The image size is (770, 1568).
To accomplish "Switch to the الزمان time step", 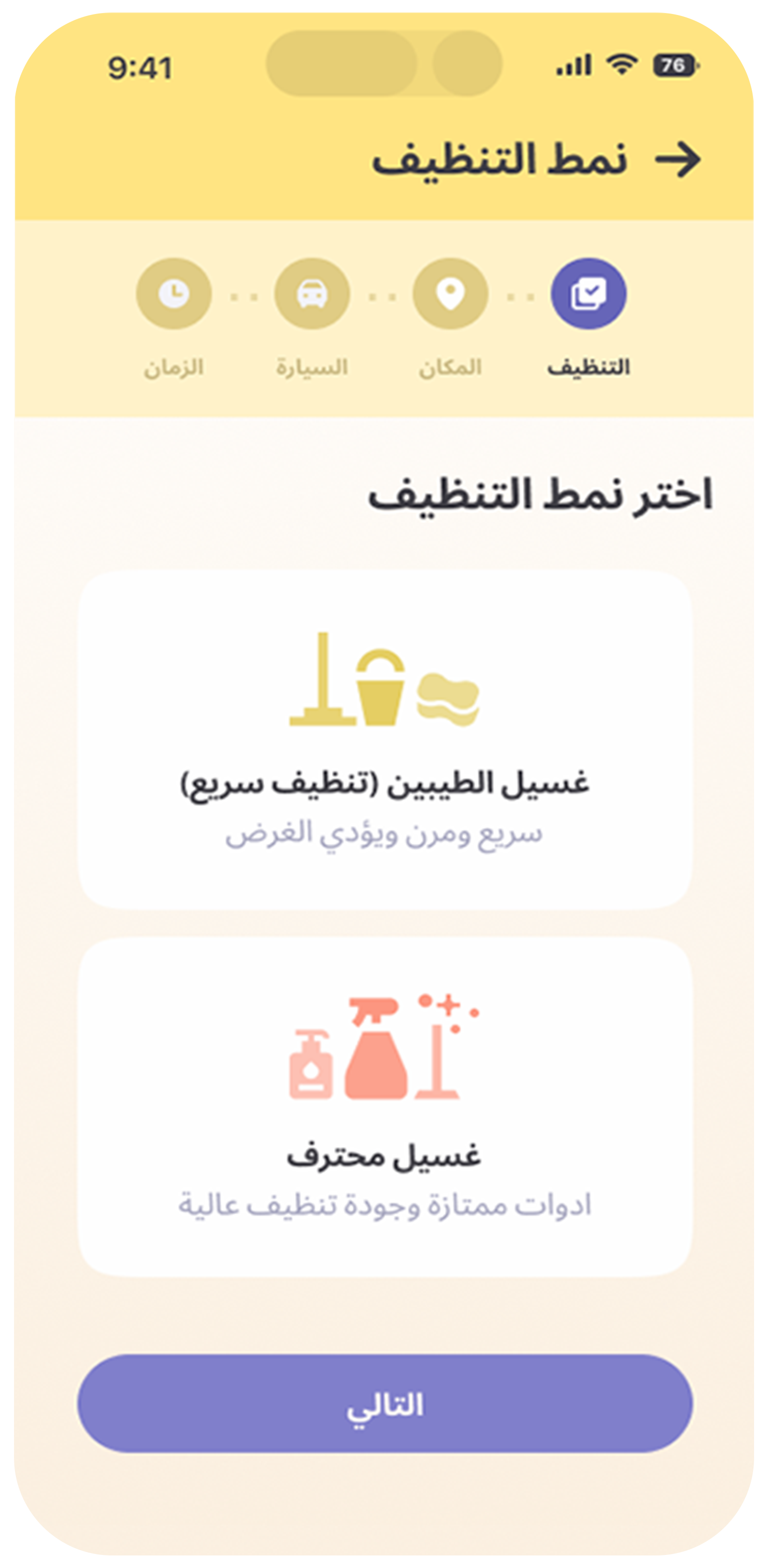I will coord(174,294).
